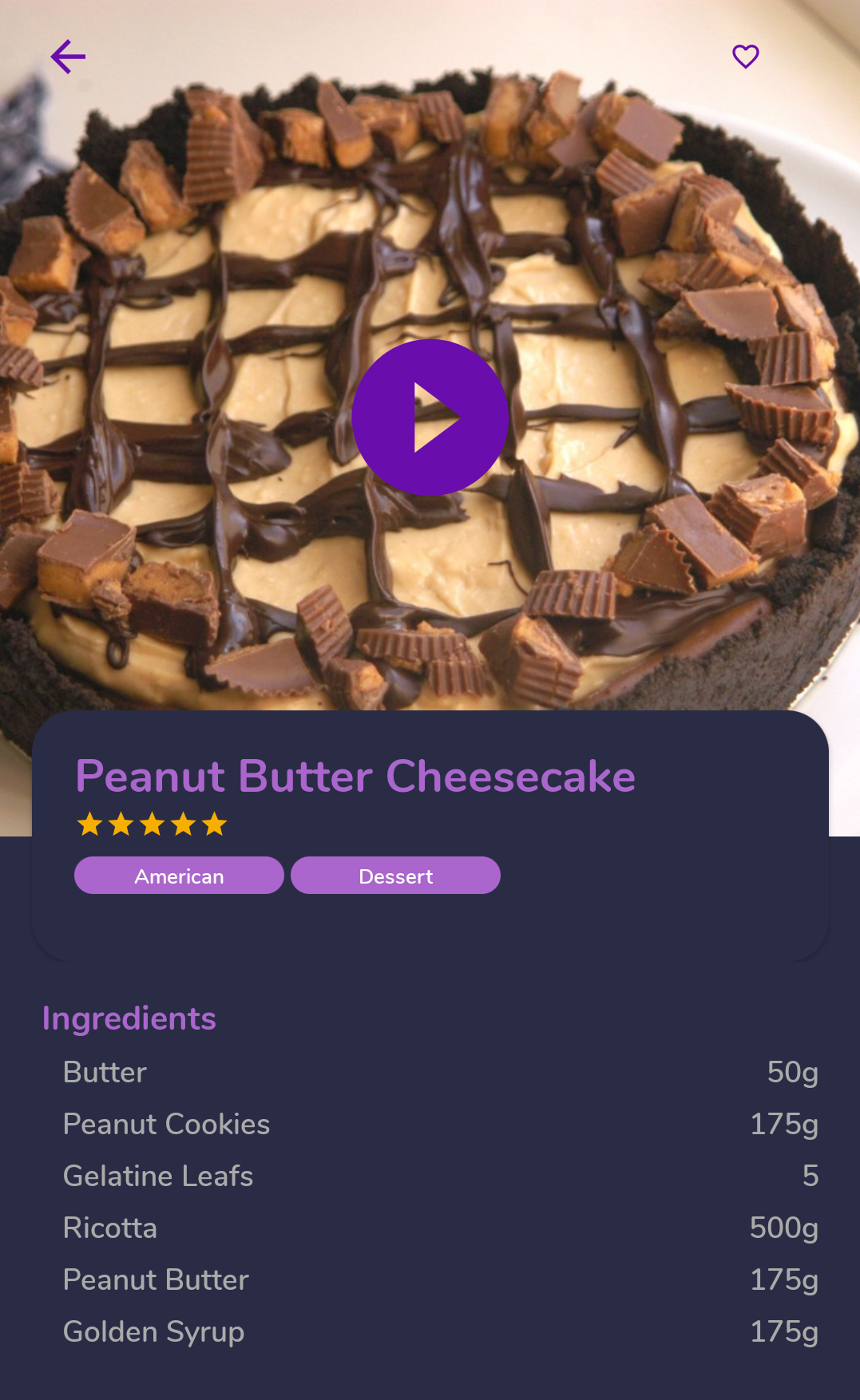Open the American cuisine category
860x1400 pixels.
coord(178,876)
